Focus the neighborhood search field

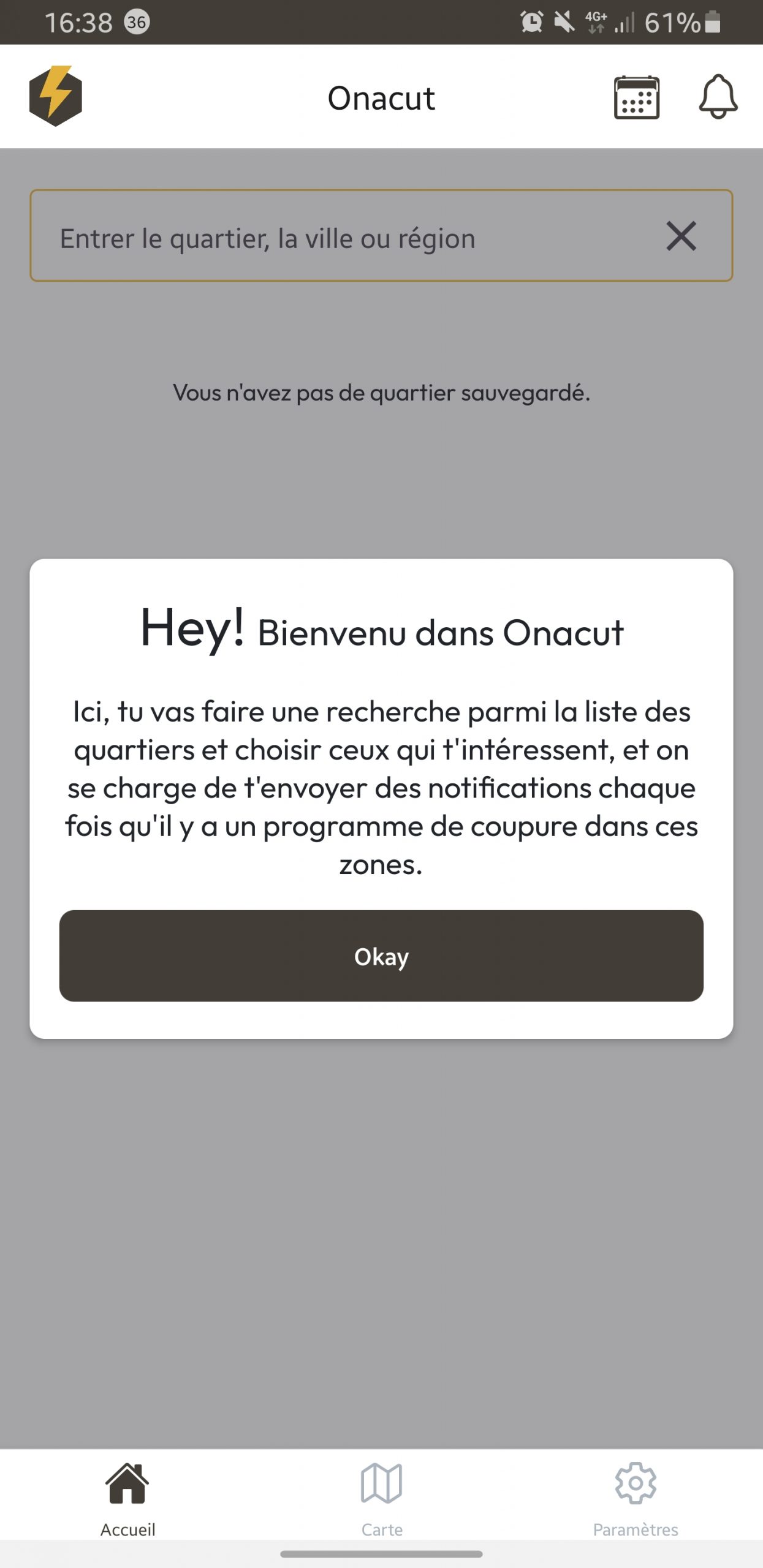coord(343,237)
